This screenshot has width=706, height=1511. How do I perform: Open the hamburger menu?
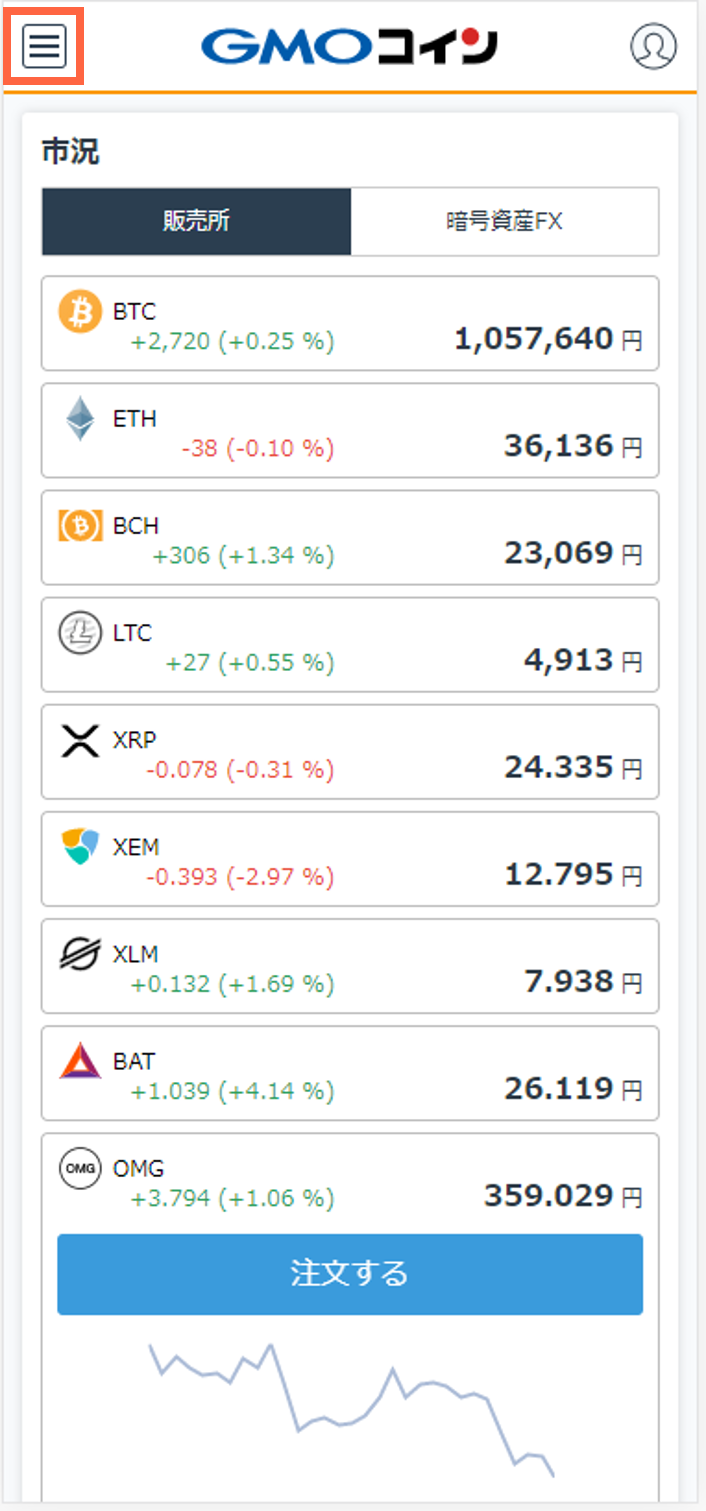click(44, 47)
